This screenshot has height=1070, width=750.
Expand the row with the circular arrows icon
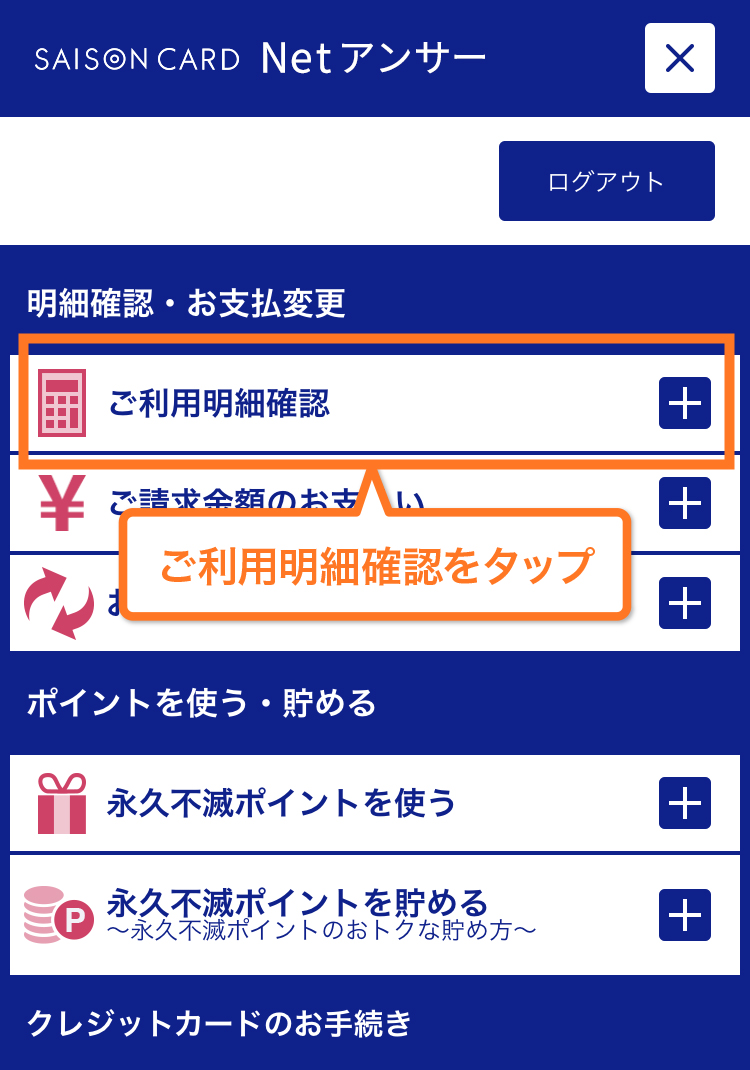point(685,603)
